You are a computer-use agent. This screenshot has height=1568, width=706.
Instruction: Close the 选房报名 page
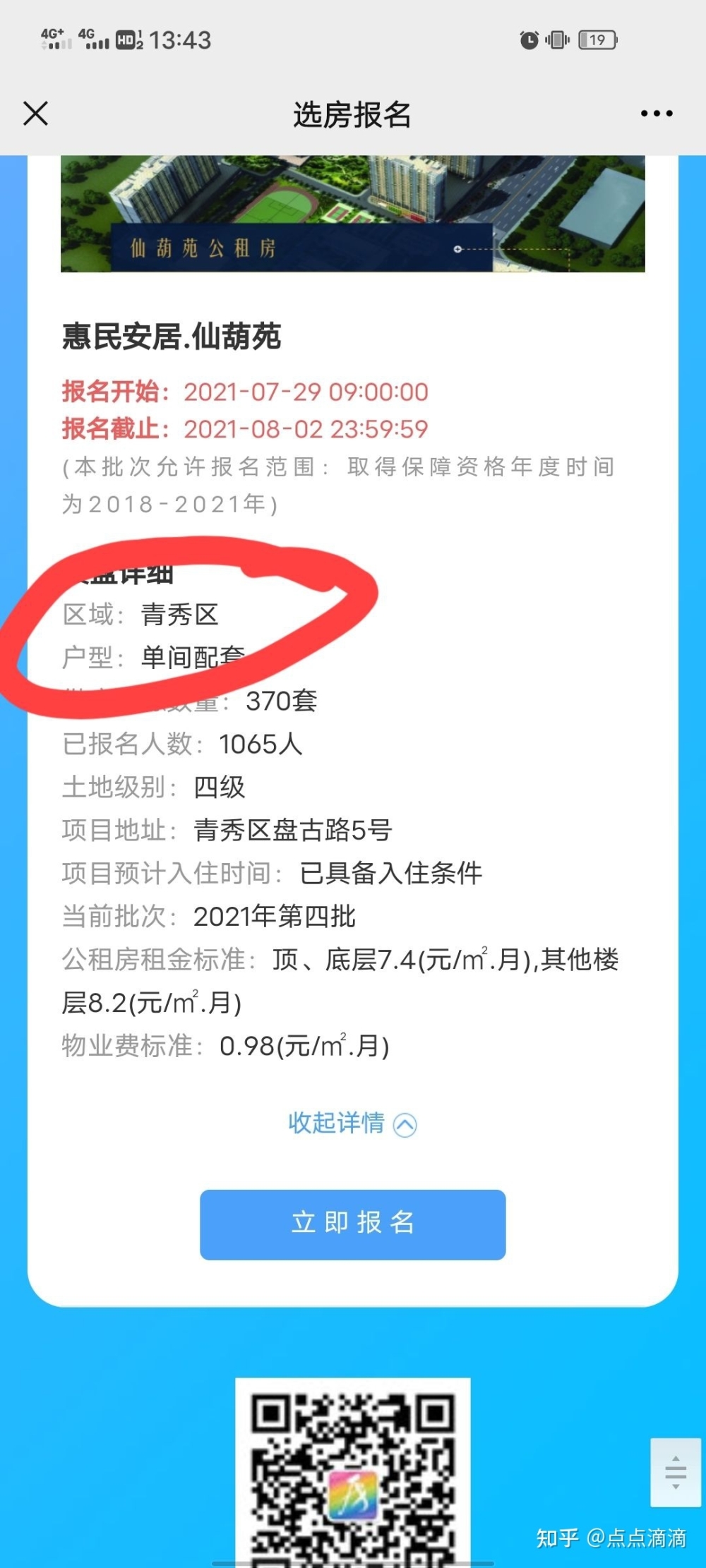pyautogui.click(x=35, y=113)
